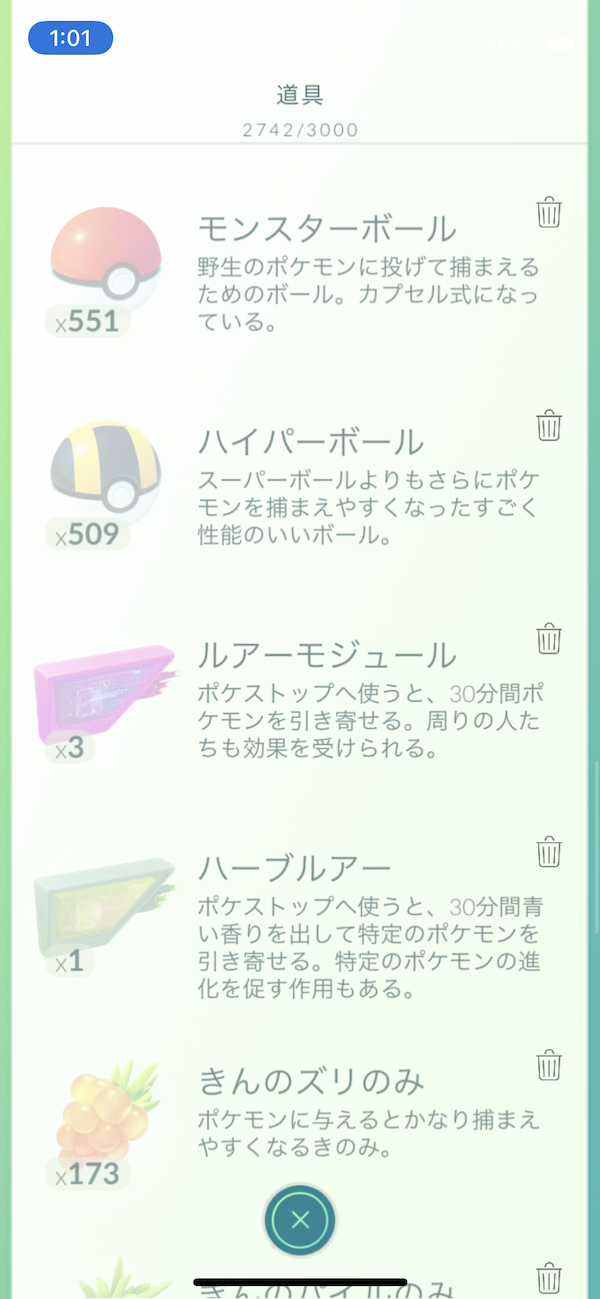Use the ハーブルアー item

coord(105,908)
